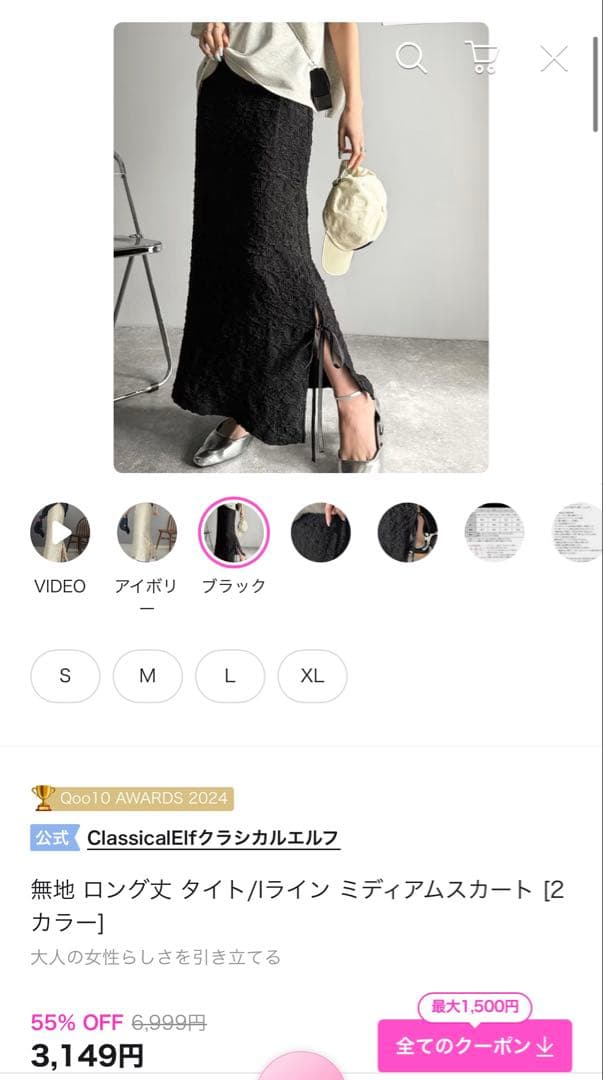View the size chart thumbnail
Viewport: 603px width, 1080px height.
495,532
